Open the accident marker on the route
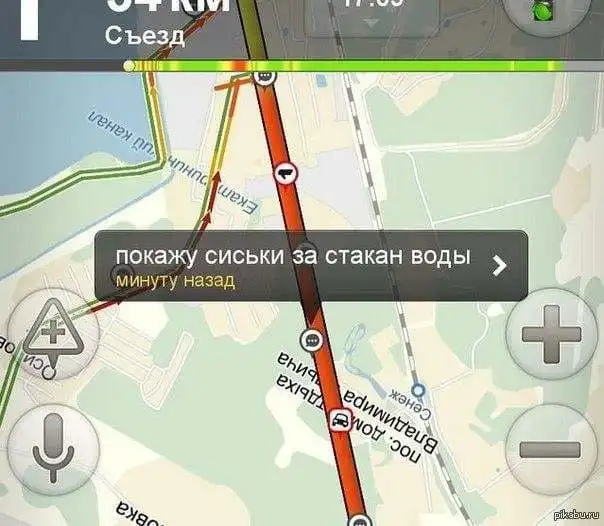 point(341,420)
